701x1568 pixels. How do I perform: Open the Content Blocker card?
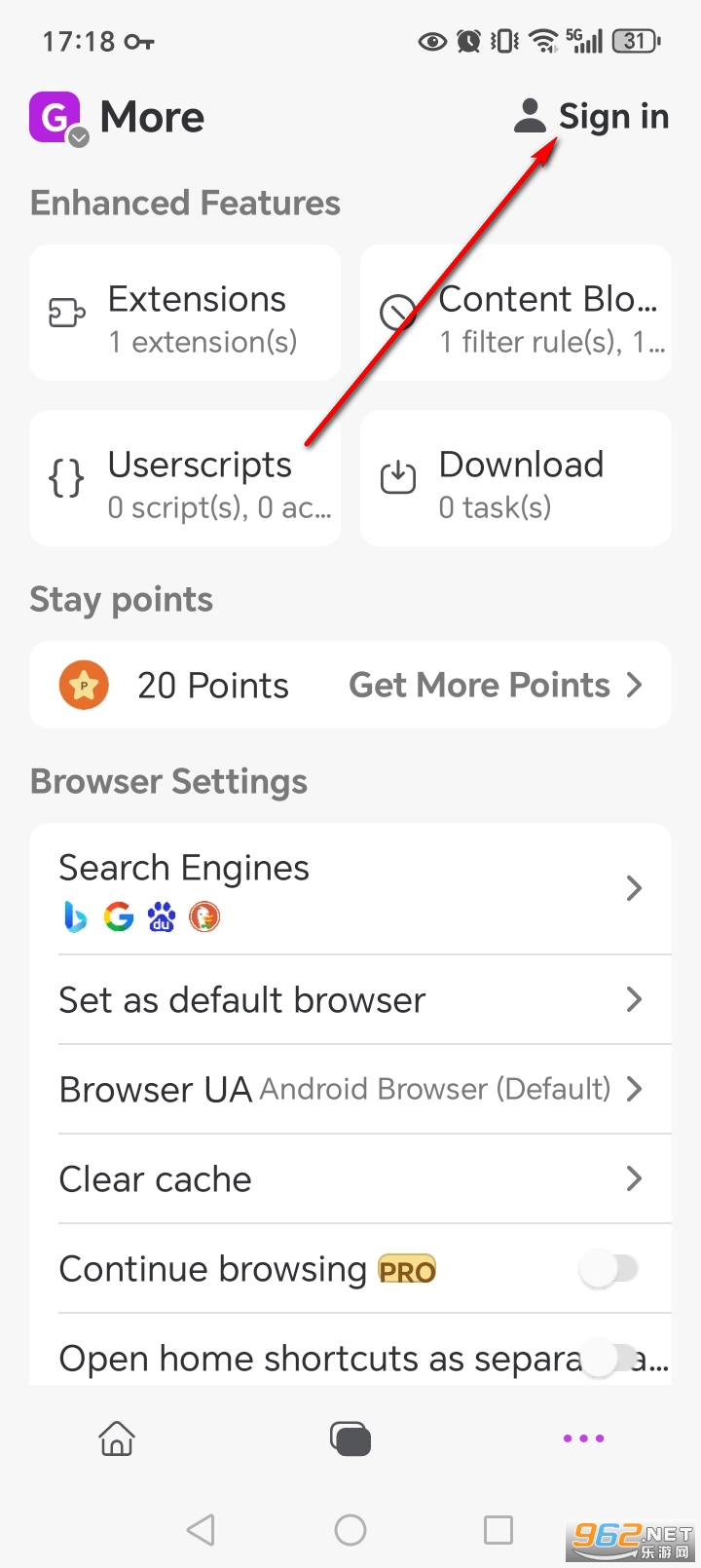[516, 314]
